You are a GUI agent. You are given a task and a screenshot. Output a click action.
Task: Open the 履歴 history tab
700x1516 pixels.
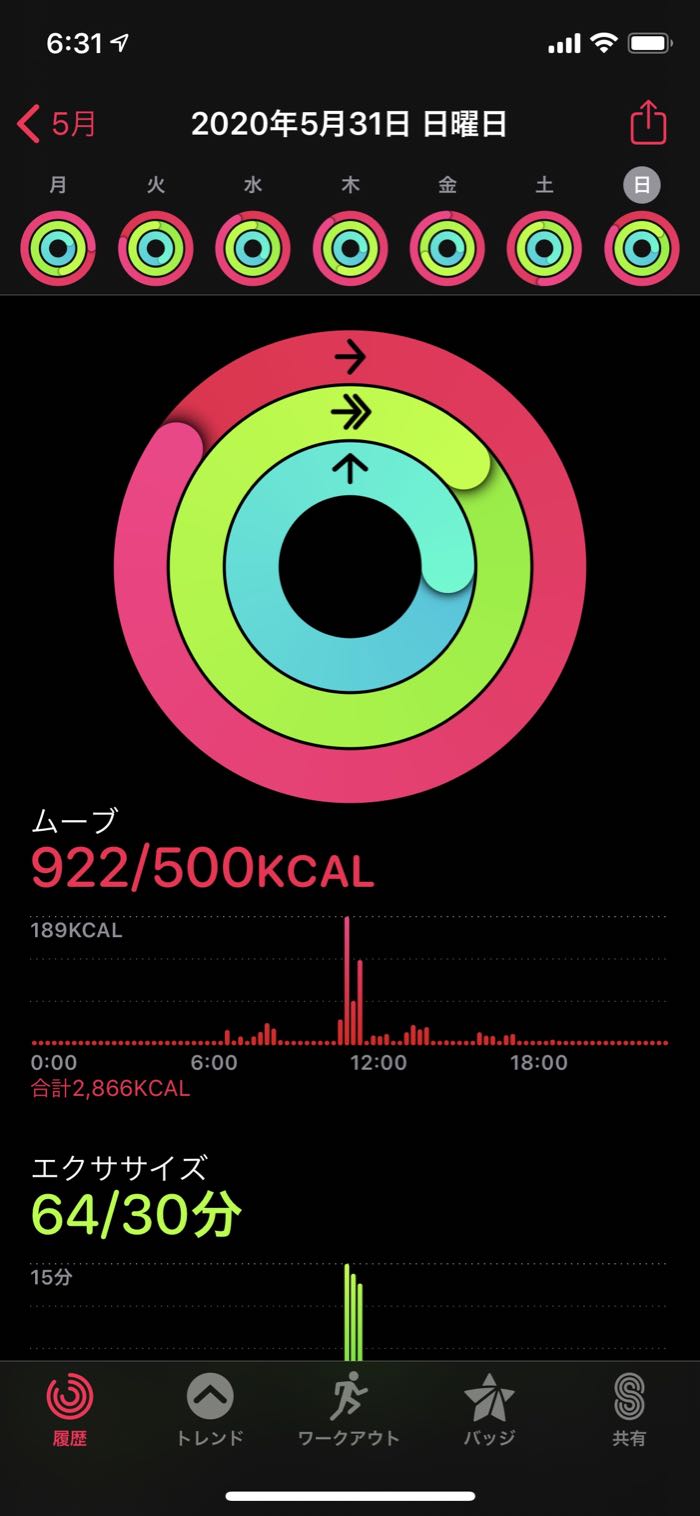tap(70, 1408)
